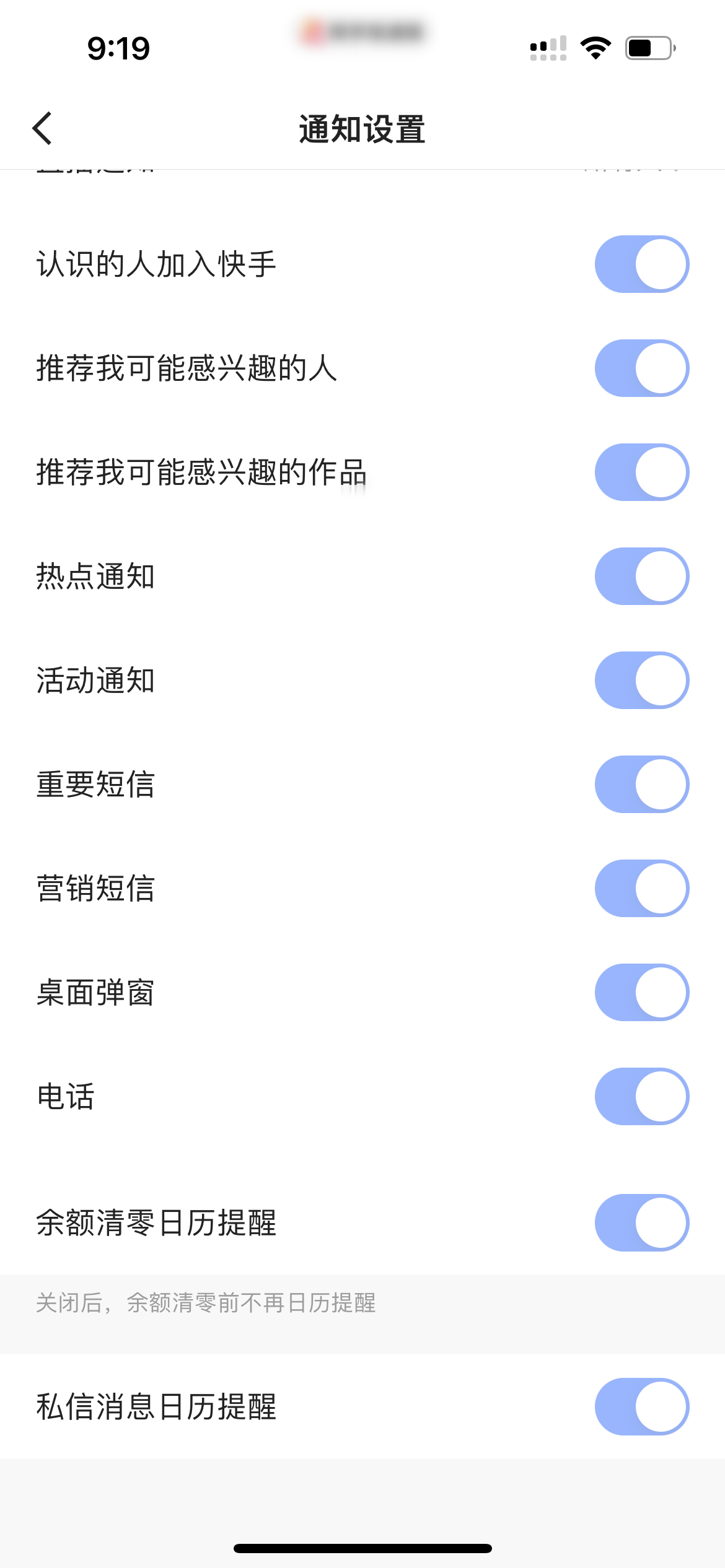
Task: Disable 余额清零日历提醒 calendar reminder
Action: 641,1220
